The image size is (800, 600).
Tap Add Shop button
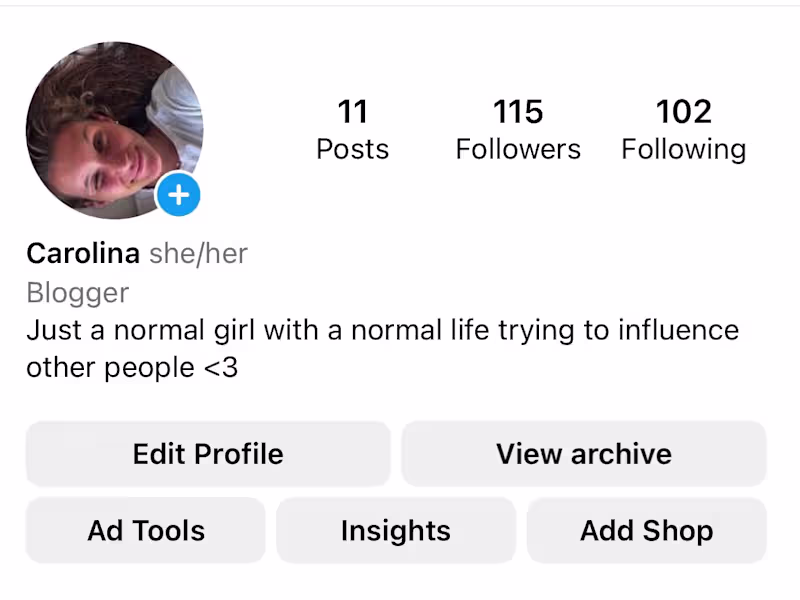coord(646,530)
